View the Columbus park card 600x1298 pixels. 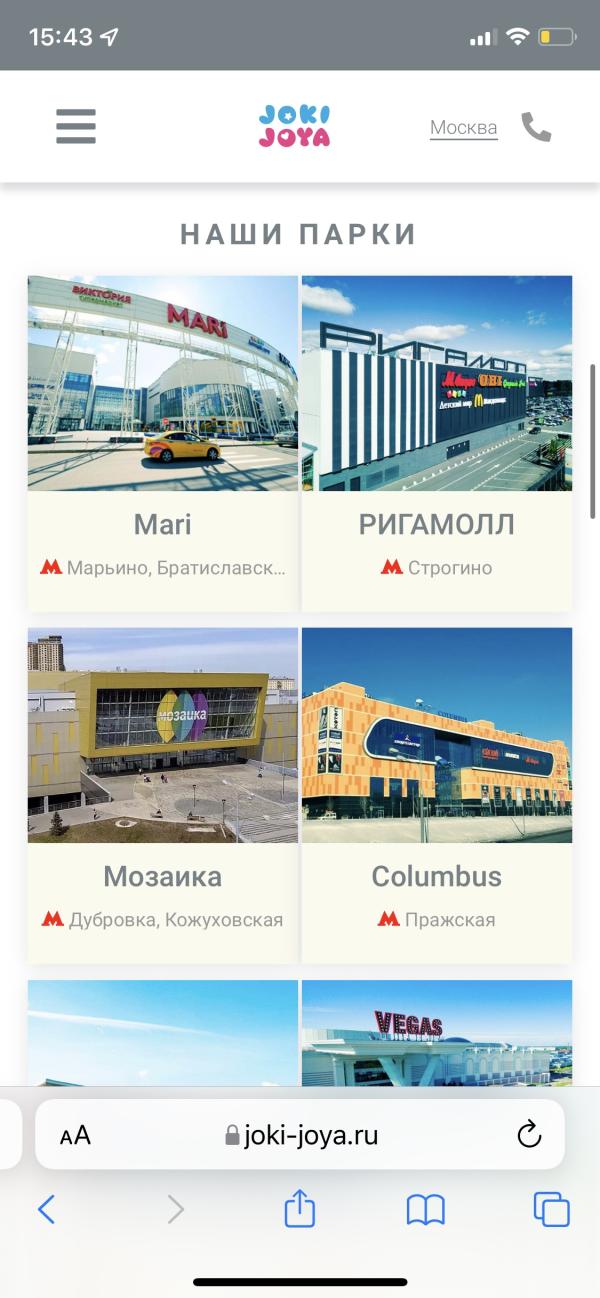(x=437, y=795)
